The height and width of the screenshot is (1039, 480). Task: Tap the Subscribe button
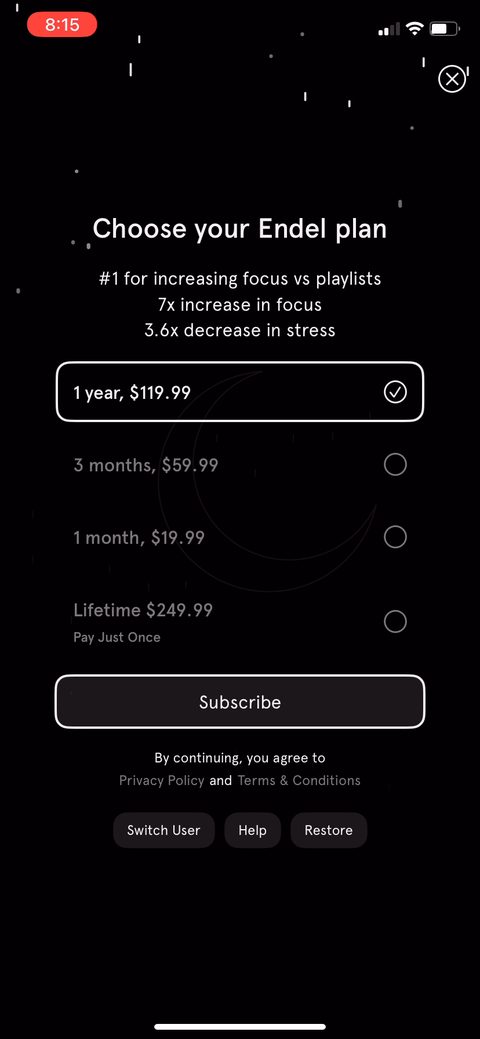(x=239, y=702)
